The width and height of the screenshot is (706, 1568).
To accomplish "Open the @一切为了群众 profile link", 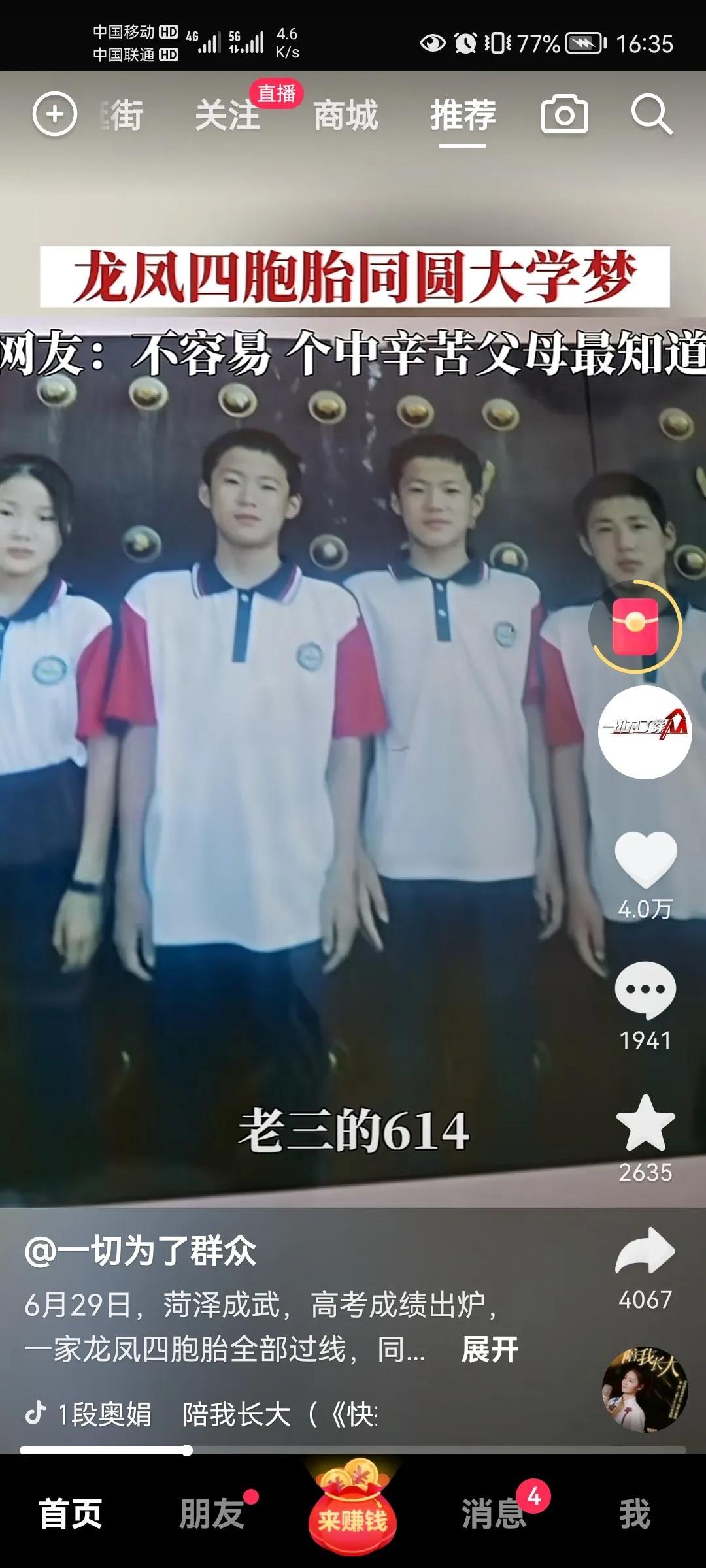I will pyautogui.click(x=141, y=1252).
